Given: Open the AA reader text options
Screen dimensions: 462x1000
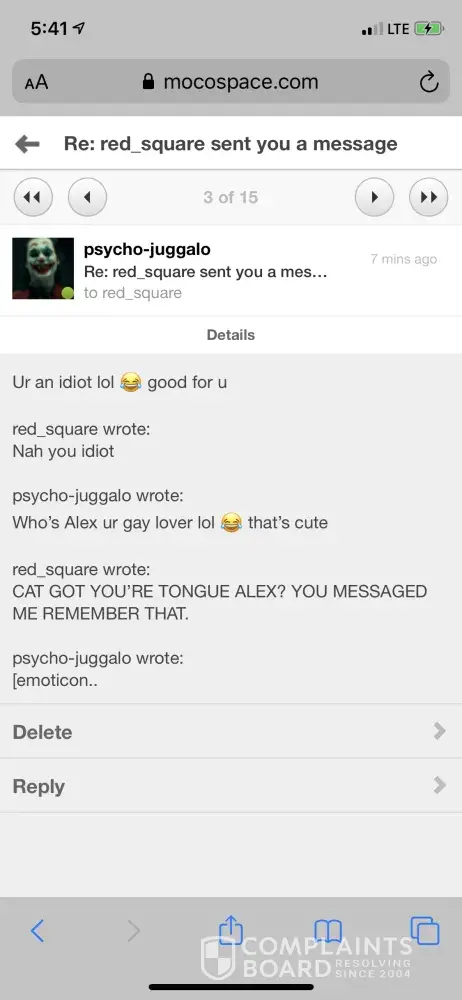Looking at the screenshot, I should 36,82.
